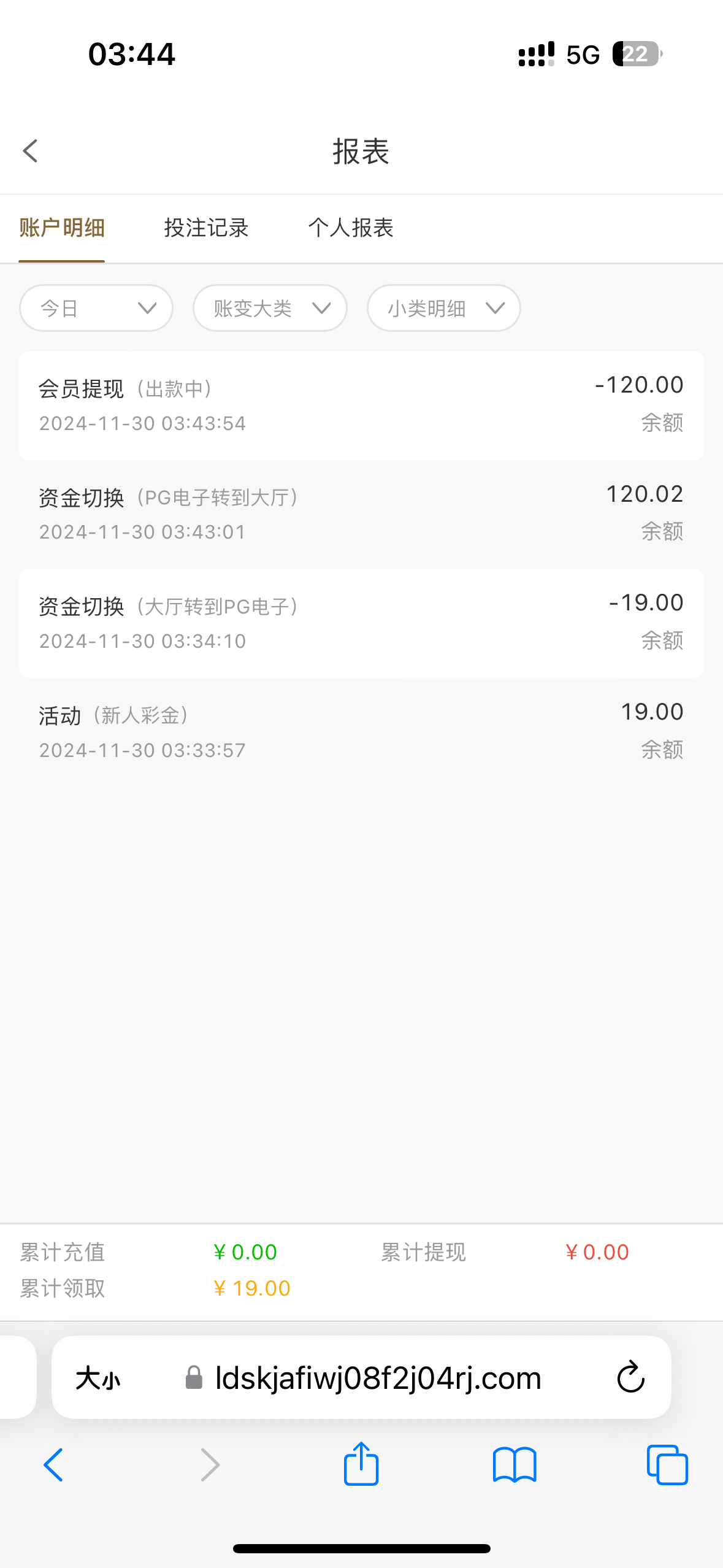The image size is (723, 1568).
Task: Open the PG电子转到大厅 transfer record
Action: click(x=361, y=514)
